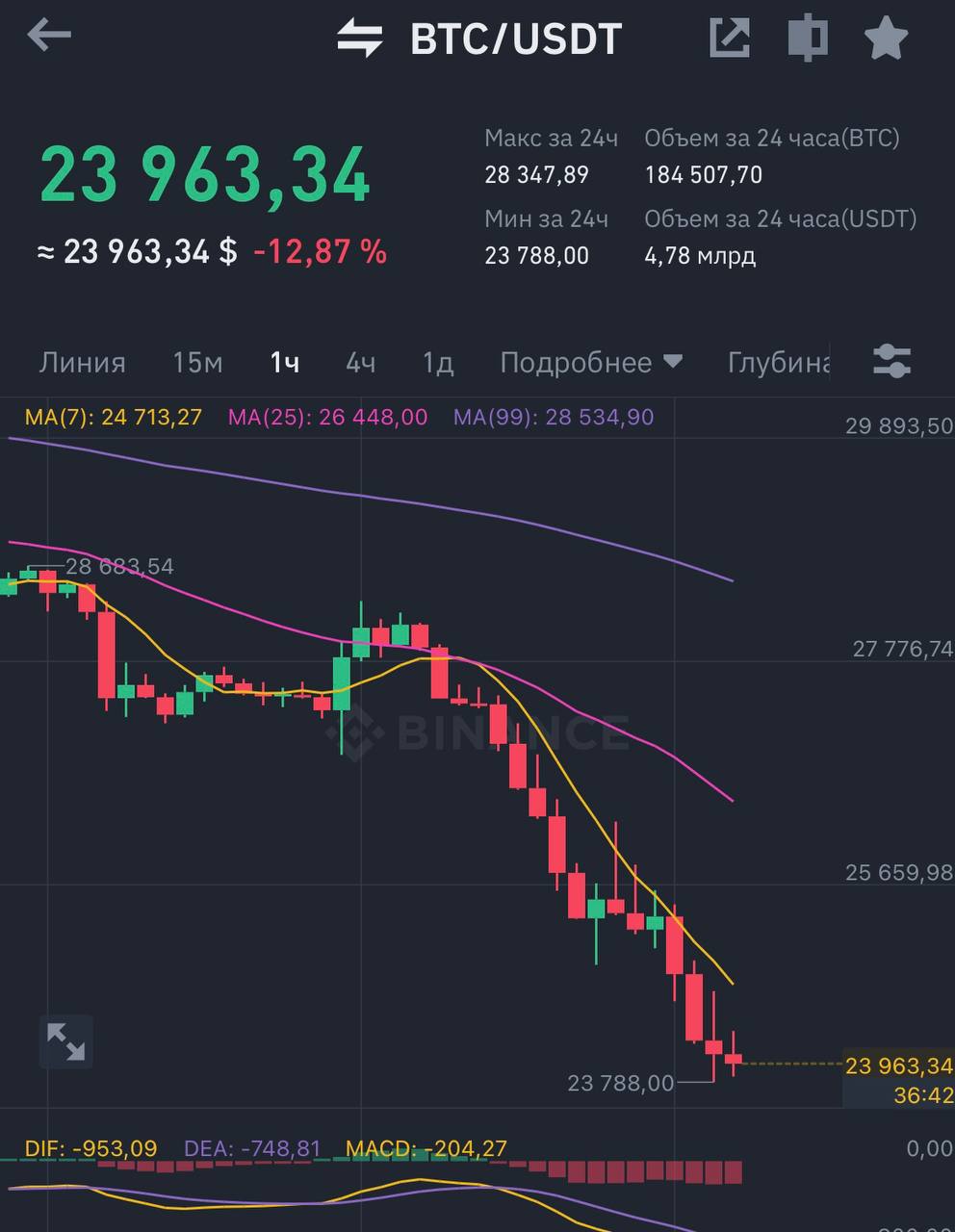Expand chart to fullscreen
955x1232 pixels.
pyautogui.click(x=65, y=1041)
